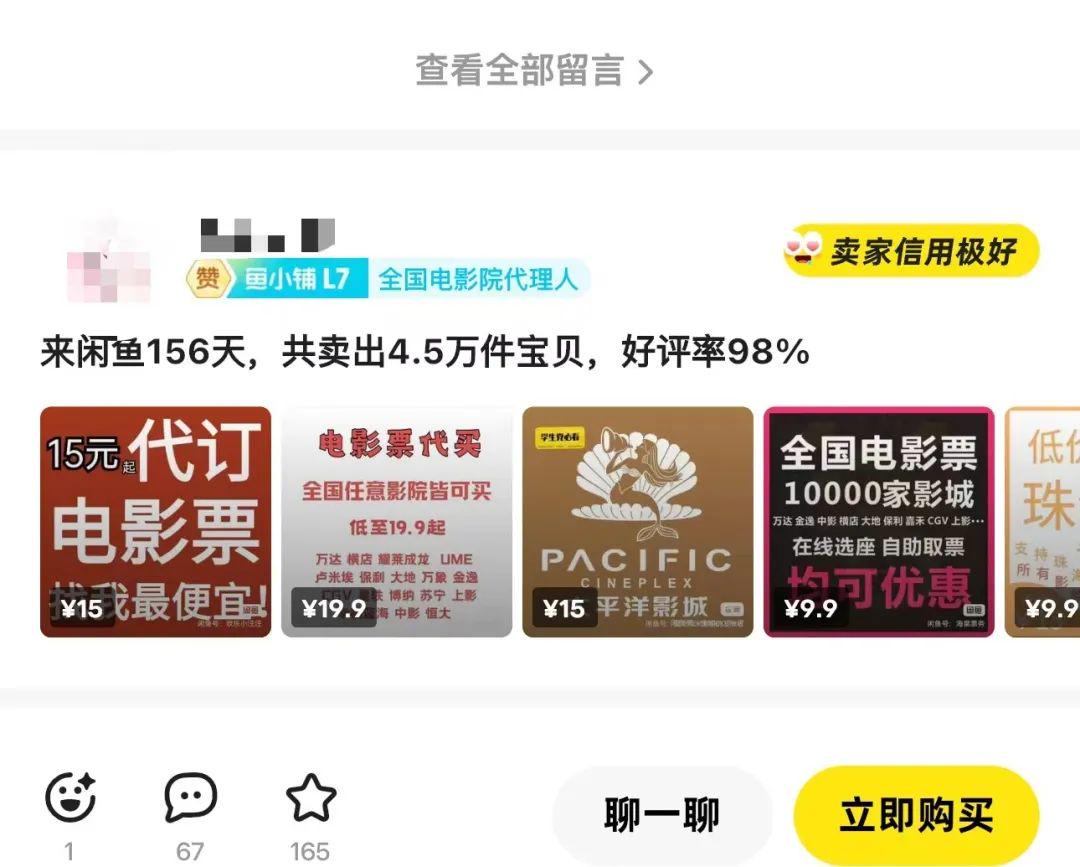Image resolution: width=1080 pixels, height=867 pixels.
Task: Tap the 卖家信用极好 credit badge
Action: click(x=911, y=251)
